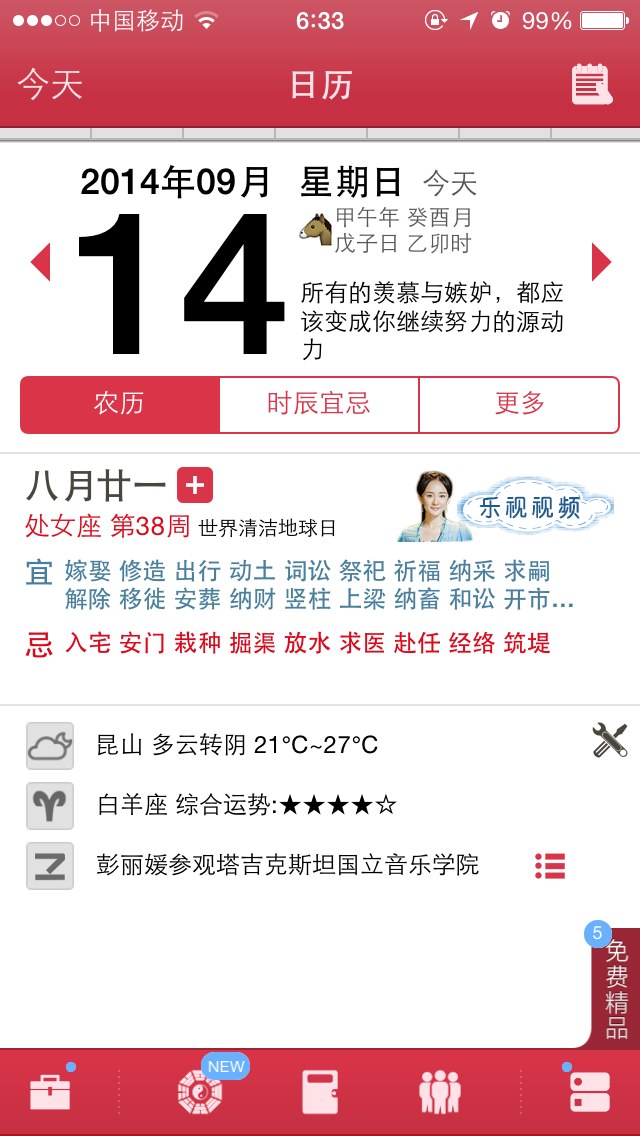The height and width of the screenshot is (1136, 640).
Task: Open the stacked-rows tab in bottom bar
Action: point(589,1092)
